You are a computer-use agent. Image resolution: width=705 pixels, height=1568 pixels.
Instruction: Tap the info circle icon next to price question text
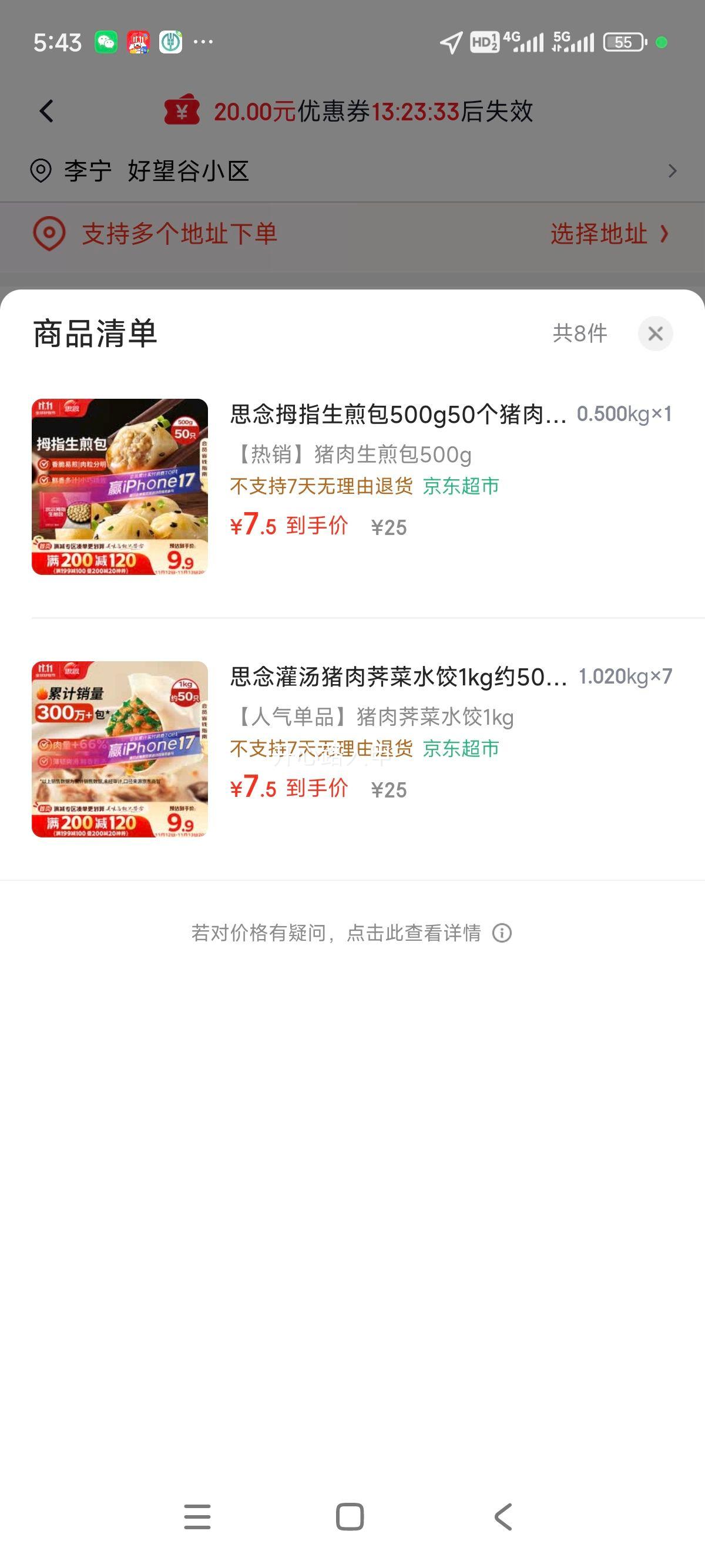501,931
